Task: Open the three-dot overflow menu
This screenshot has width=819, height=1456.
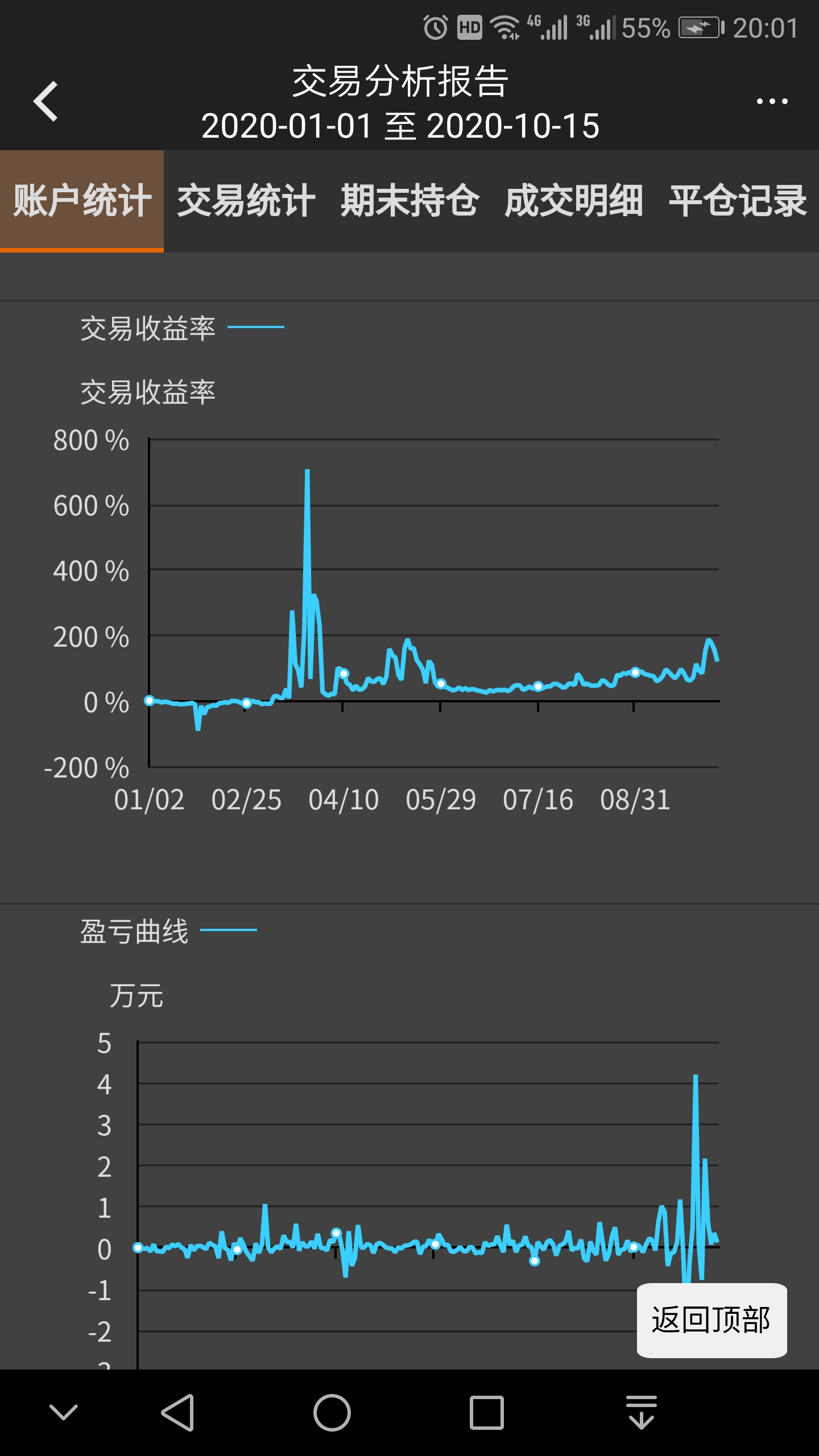Action: tap(771, 102)
